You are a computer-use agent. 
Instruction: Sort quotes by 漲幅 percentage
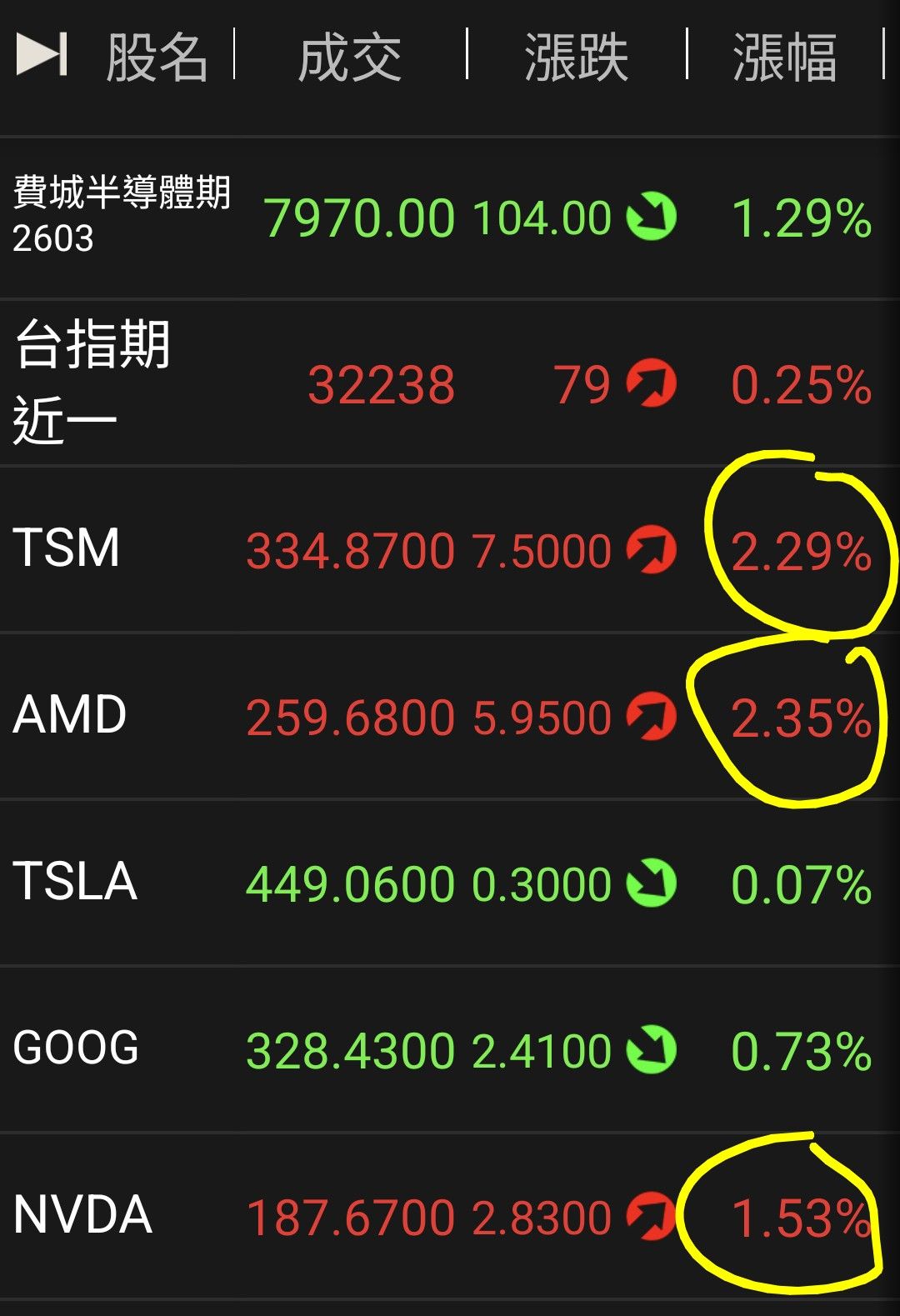784,58
